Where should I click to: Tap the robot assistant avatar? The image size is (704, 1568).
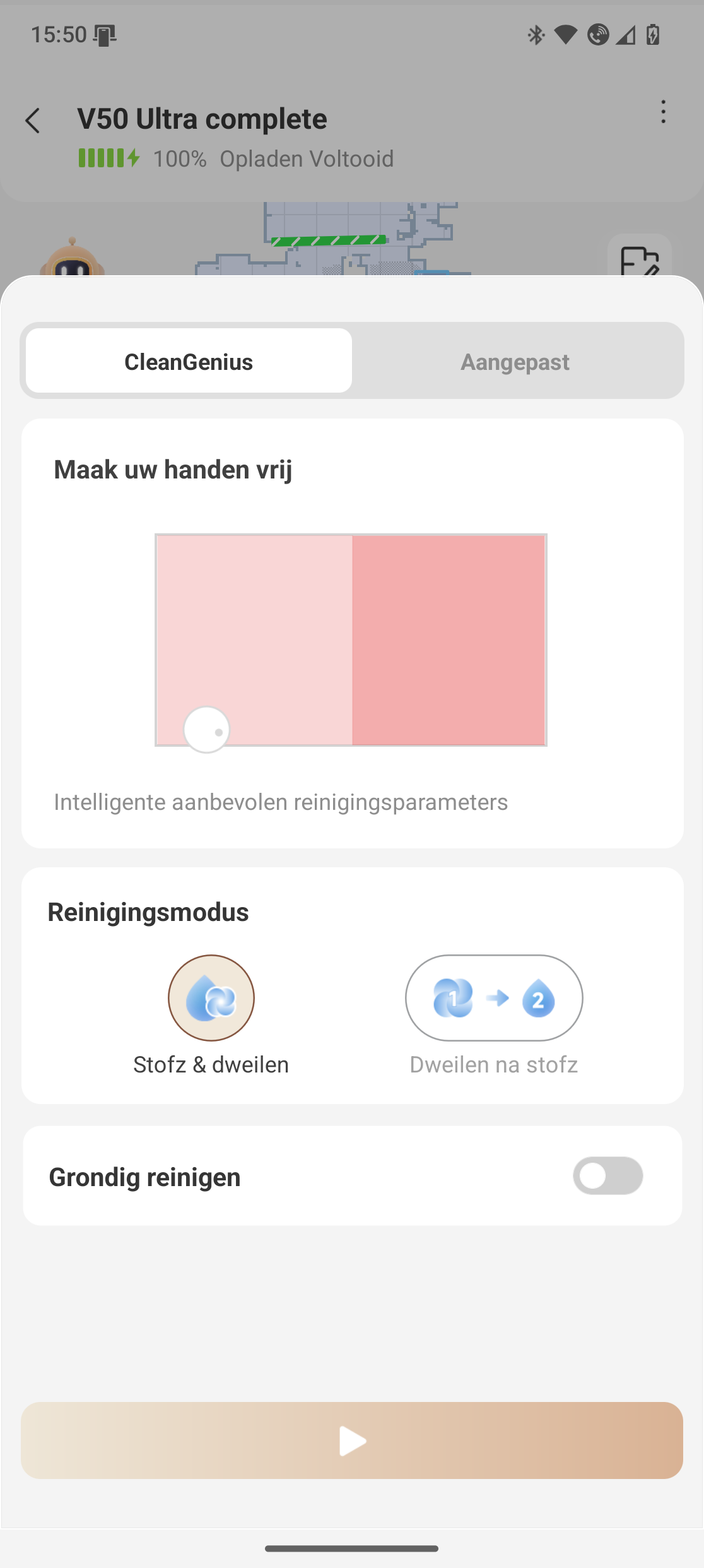[x=72, y=260]
